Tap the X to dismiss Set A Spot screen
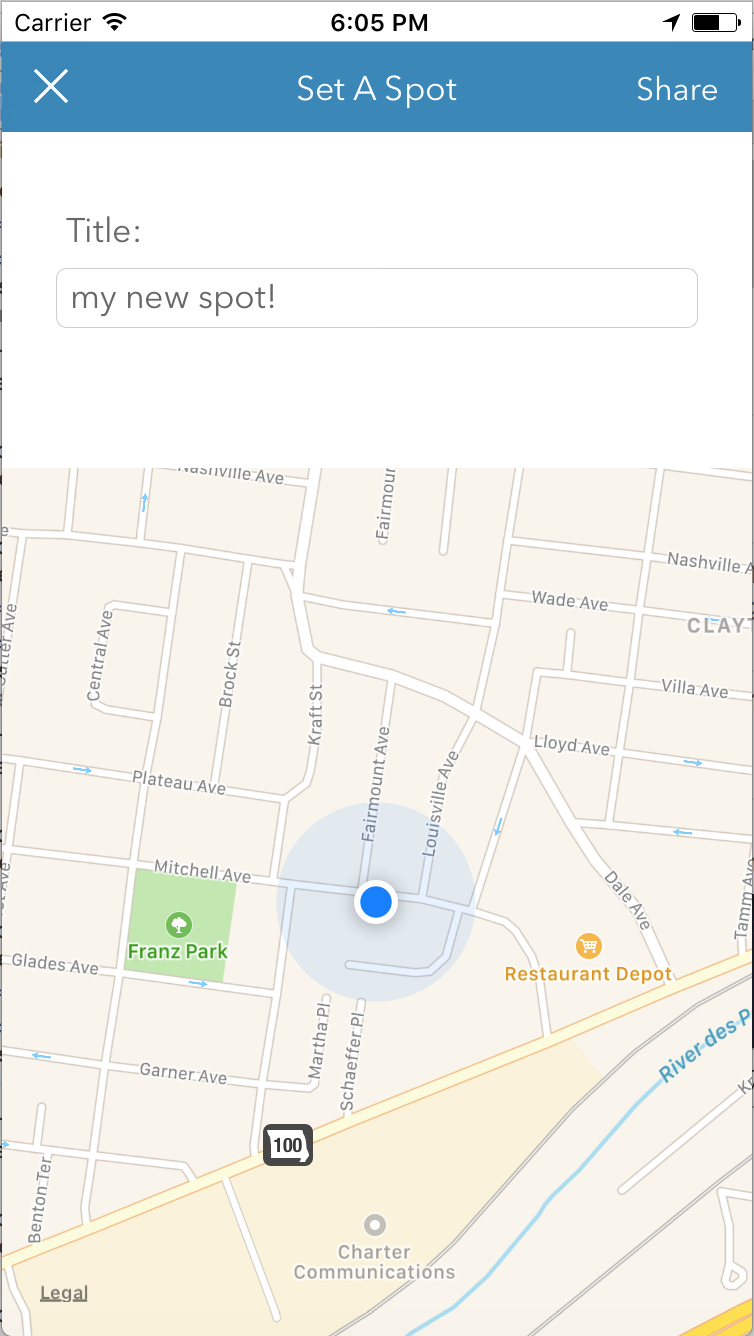 click(x=51, y=87)
